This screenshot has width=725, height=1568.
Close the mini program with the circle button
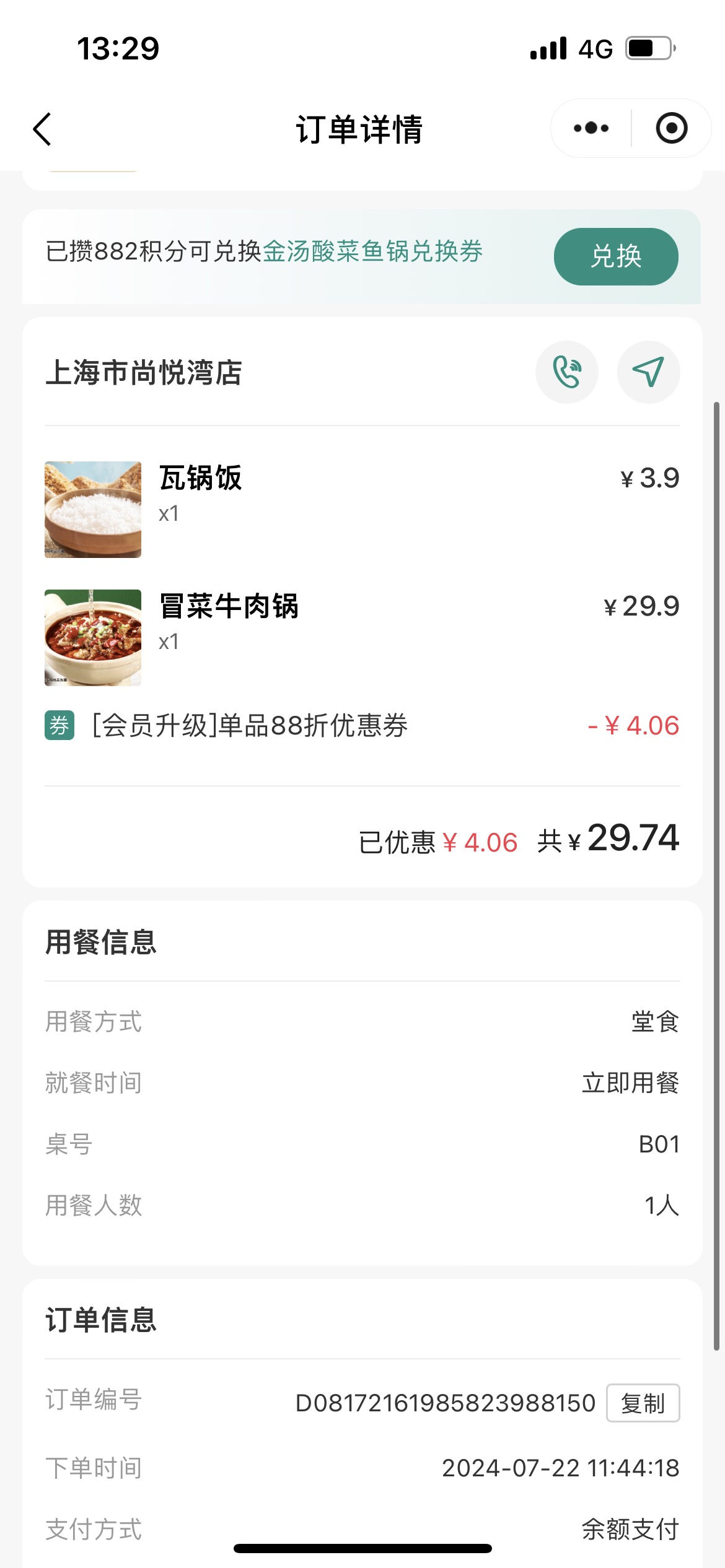click(672, 128)
